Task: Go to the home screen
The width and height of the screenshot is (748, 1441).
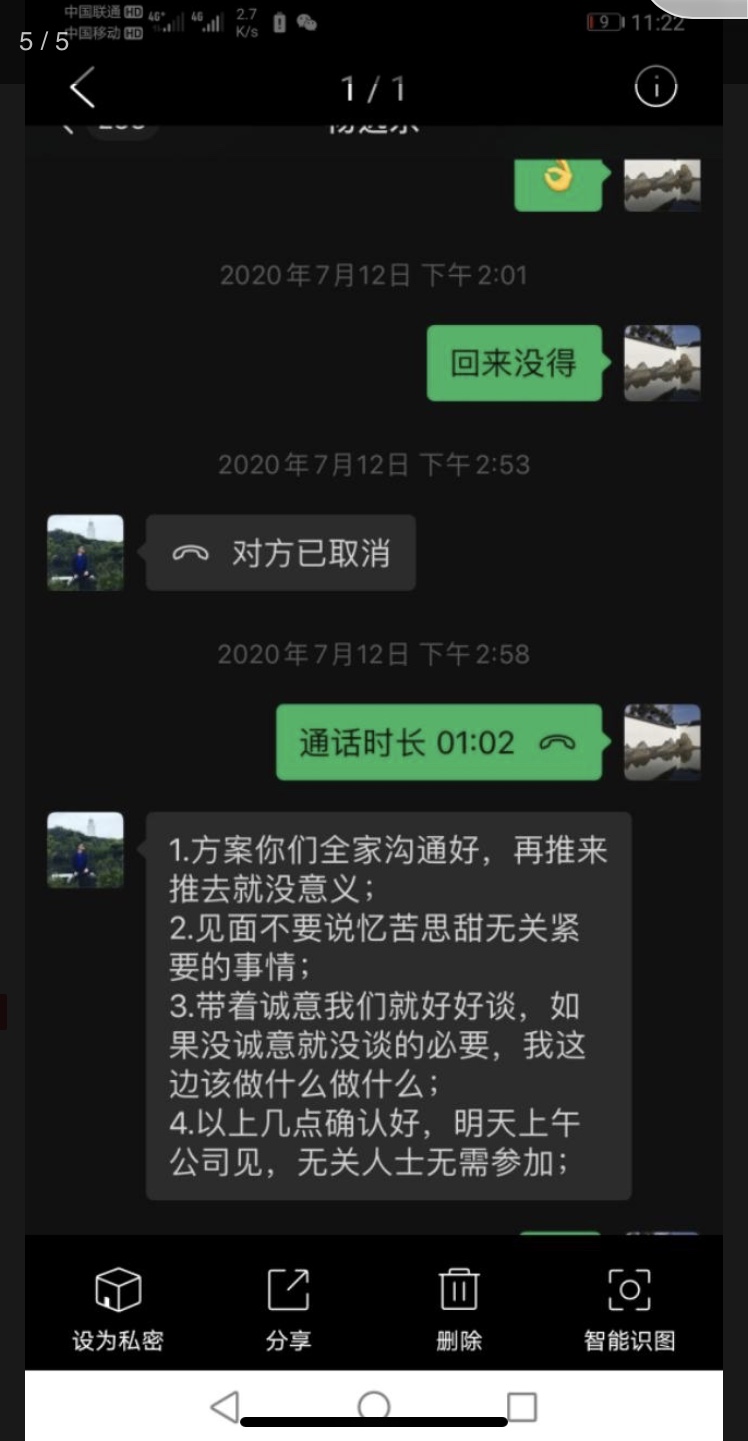Action: (374, 1406)
